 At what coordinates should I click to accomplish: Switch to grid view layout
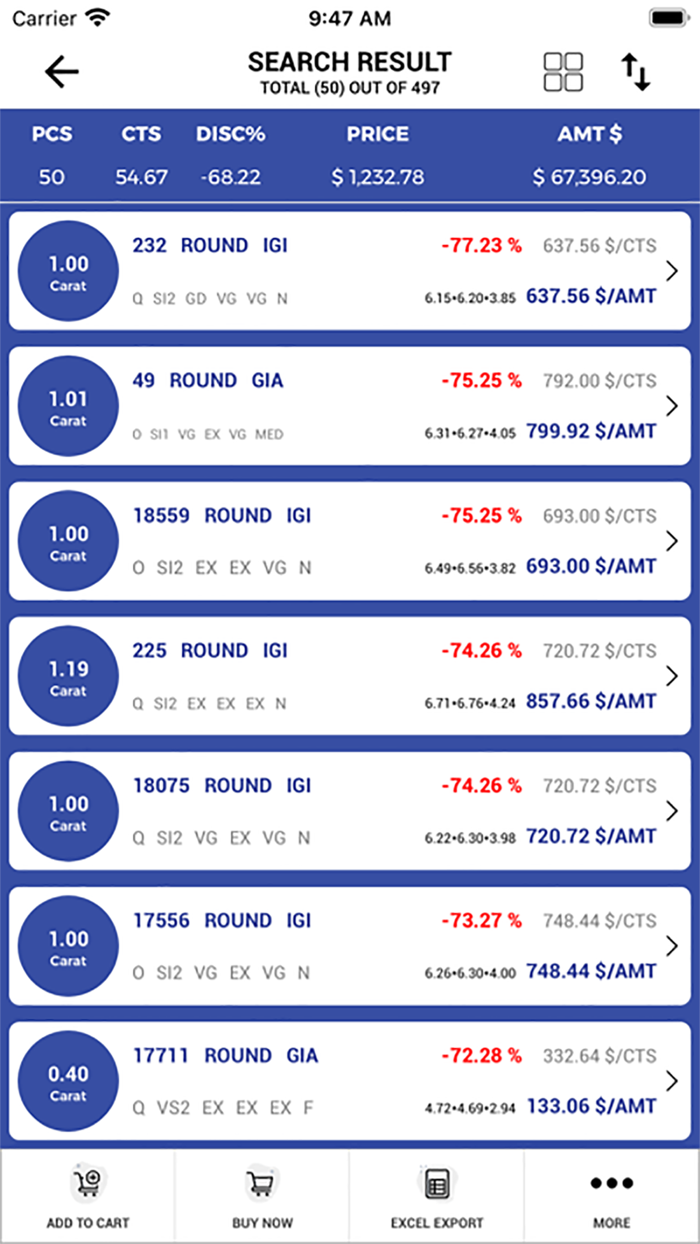pos(563,72)
